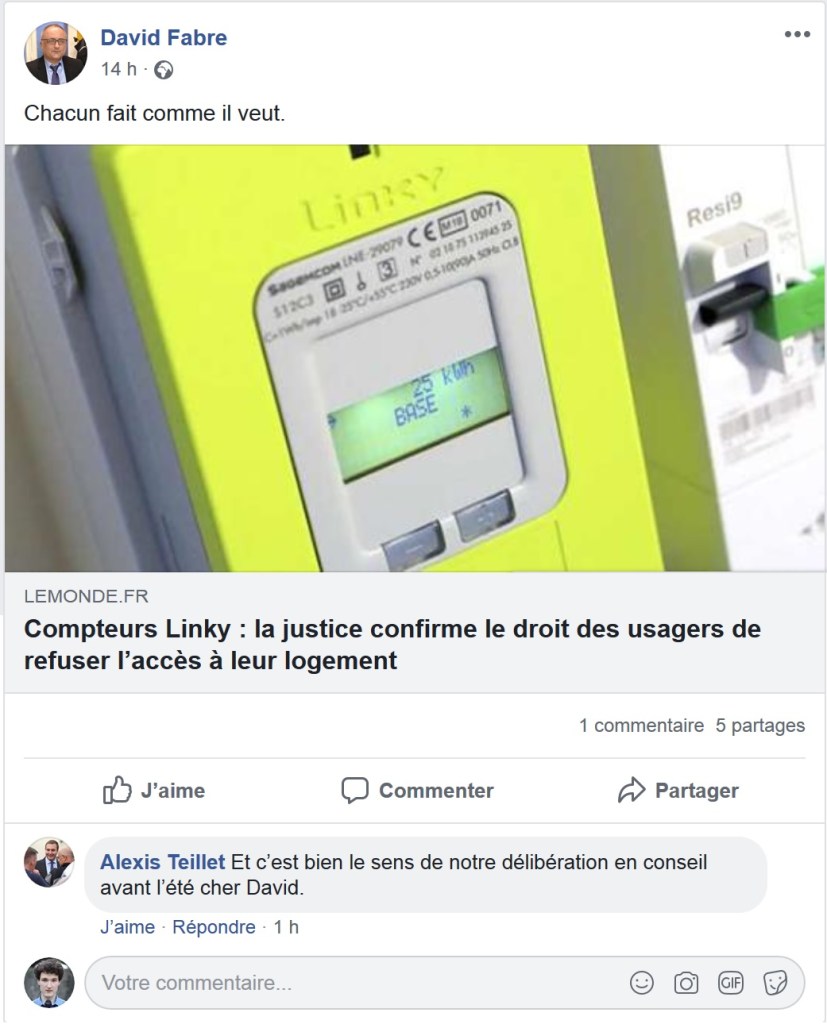Viewport: 827px width, 1024px height.
Task: Reply to Alexis Teillet's comment
Action: (213, 927)
